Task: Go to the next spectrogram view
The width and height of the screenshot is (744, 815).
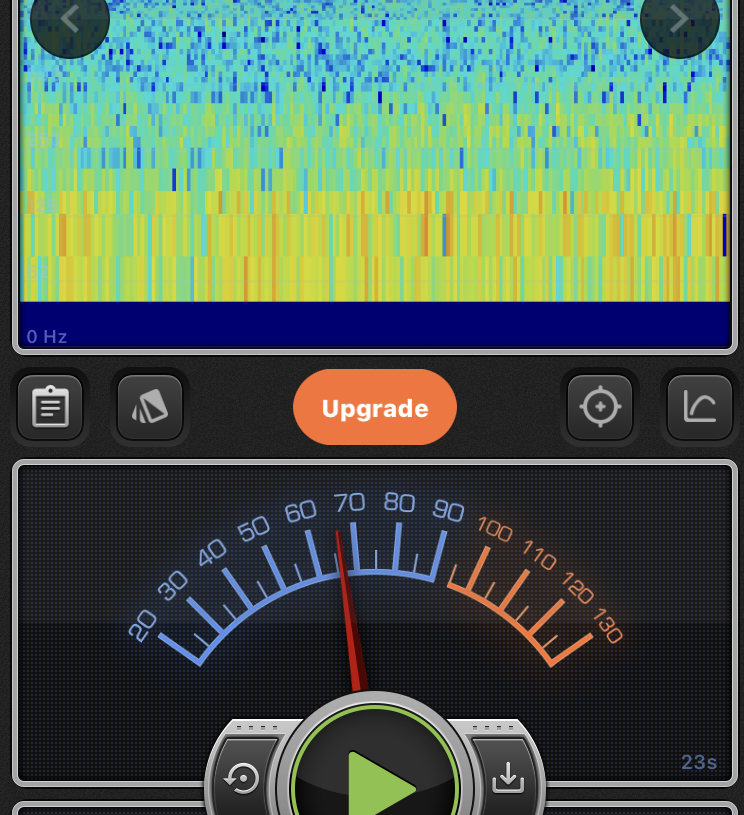Action: pyautogui.click(x=679, y=19)
